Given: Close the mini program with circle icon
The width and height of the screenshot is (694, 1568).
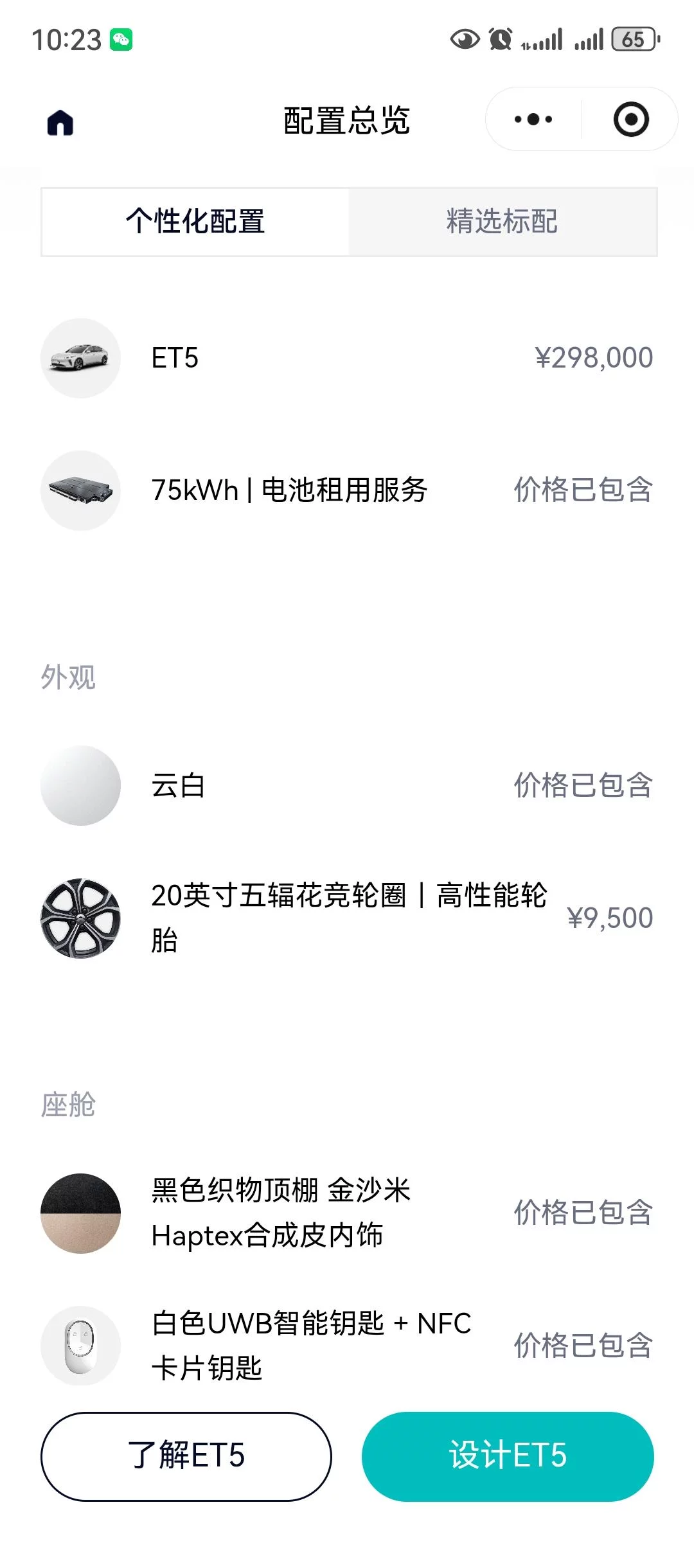Looking at the screenshot, I should (631, 120).
